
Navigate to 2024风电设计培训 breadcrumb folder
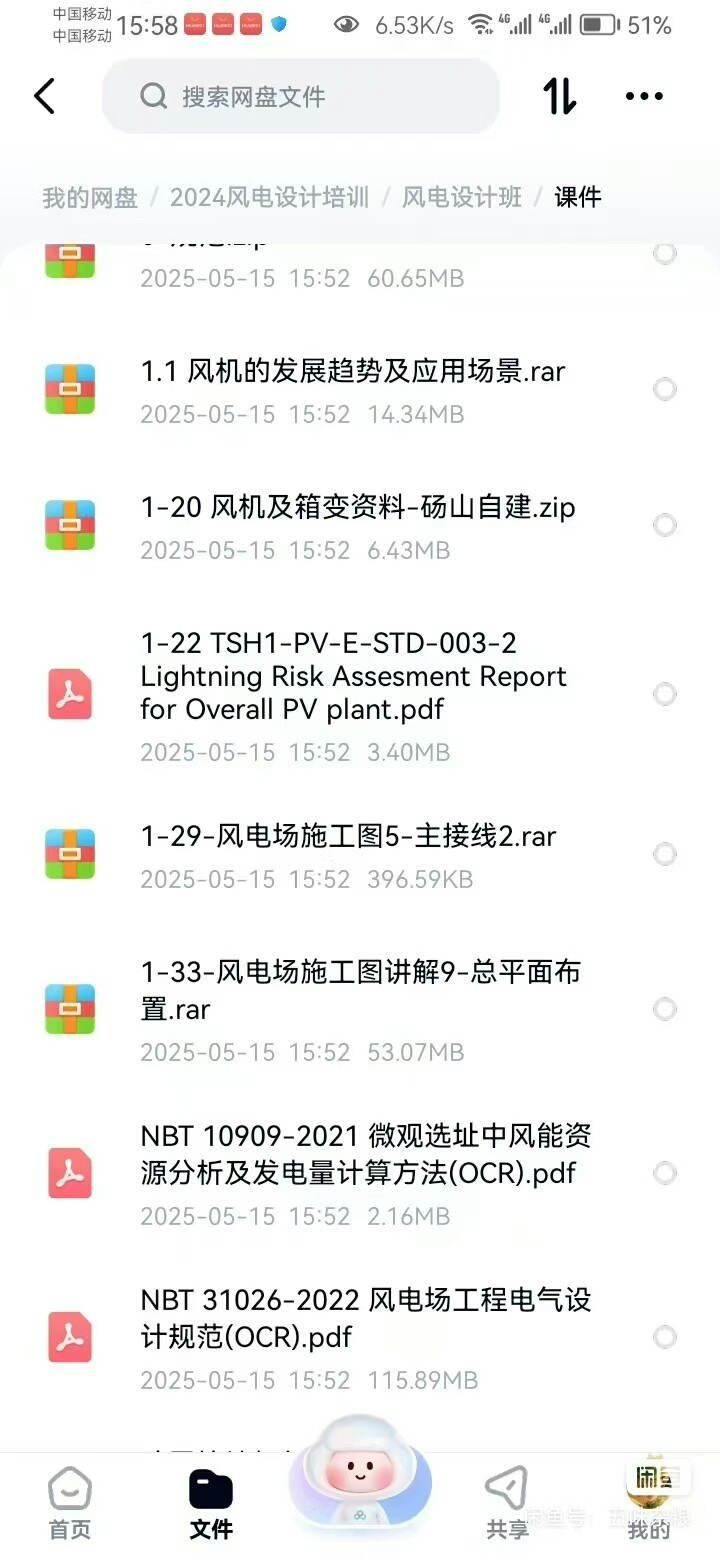pyautogui.click(x=269, y=197)
